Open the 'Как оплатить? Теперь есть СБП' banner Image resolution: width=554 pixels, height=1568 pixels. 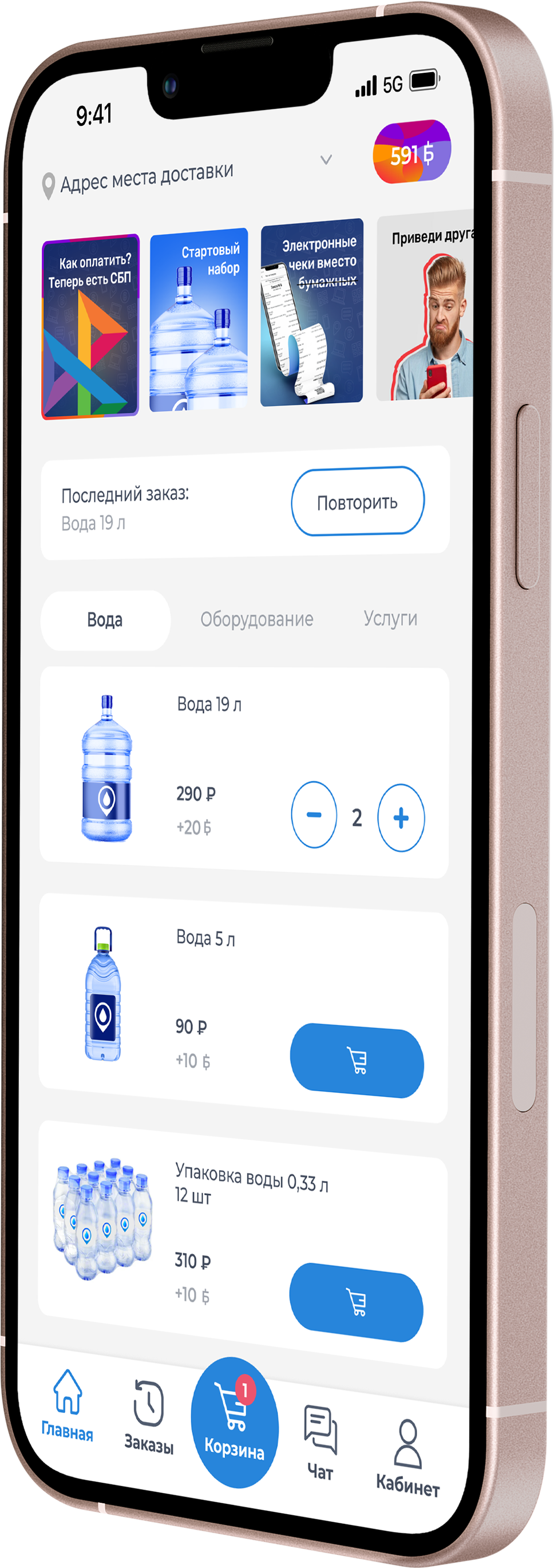[x=90, y=326]
